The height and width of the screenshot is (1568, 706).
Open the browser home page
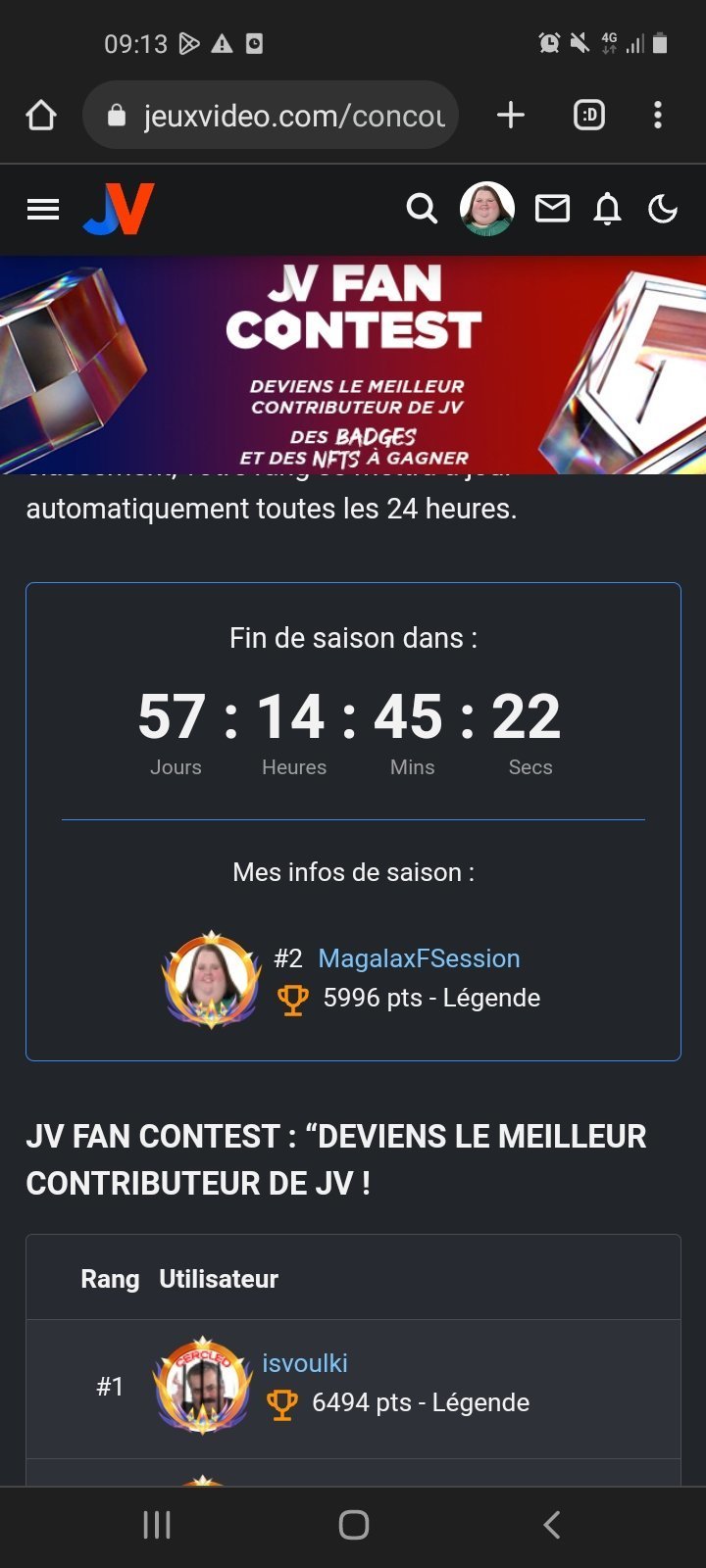coord(41,116)
